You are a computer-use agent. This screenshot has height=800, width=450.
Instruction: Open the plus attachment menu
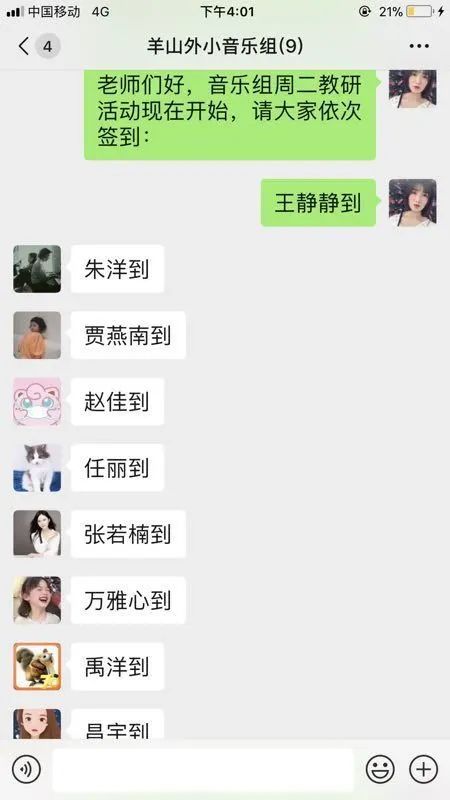[423, 769]
